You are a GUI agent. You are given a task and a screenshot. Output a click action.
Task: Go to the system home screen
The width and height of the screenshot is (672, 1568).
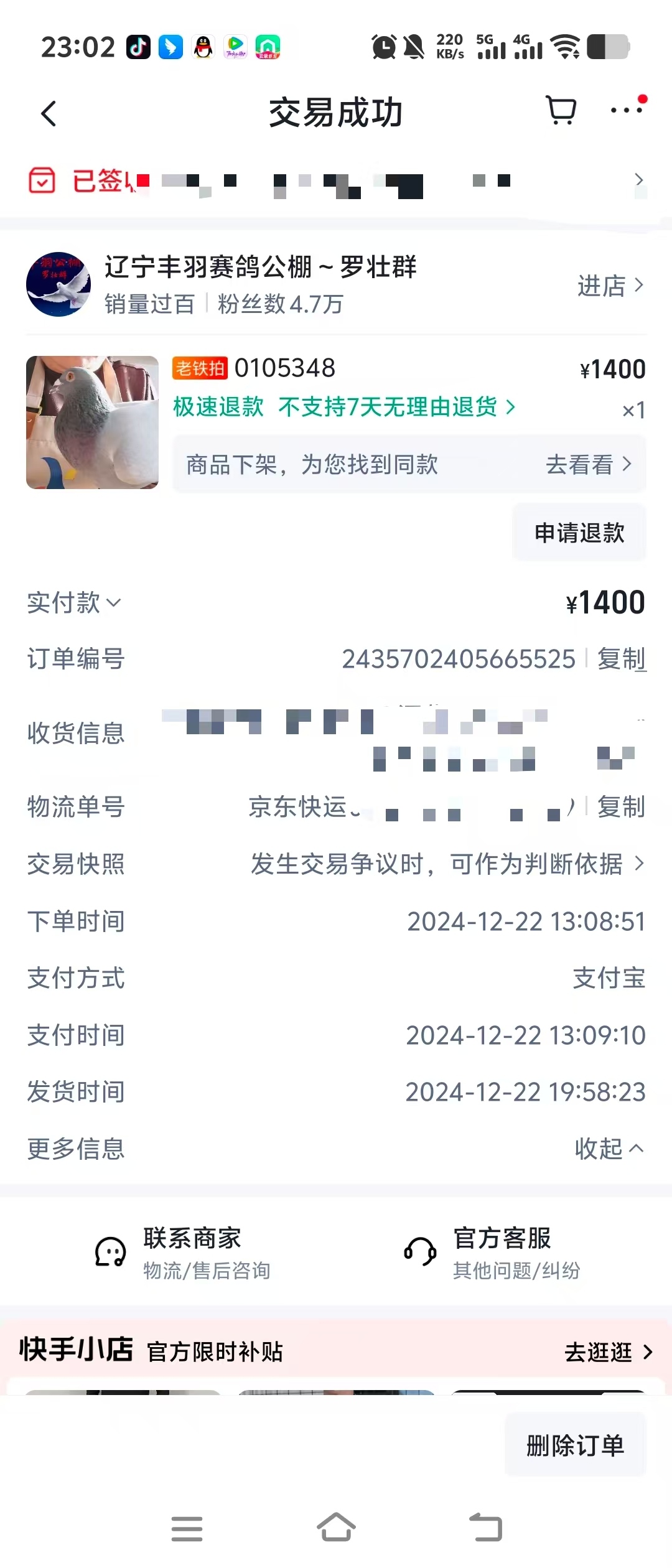336,1528
